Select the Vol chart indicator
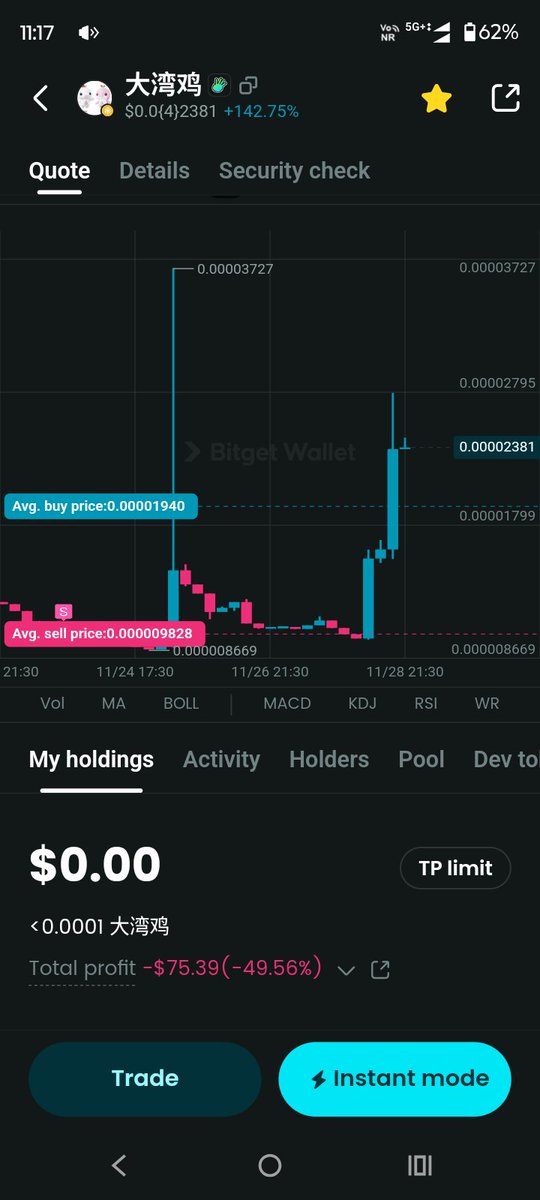Image resolution: width=540 pixels, height=1200 pixels. click(52, 703)
